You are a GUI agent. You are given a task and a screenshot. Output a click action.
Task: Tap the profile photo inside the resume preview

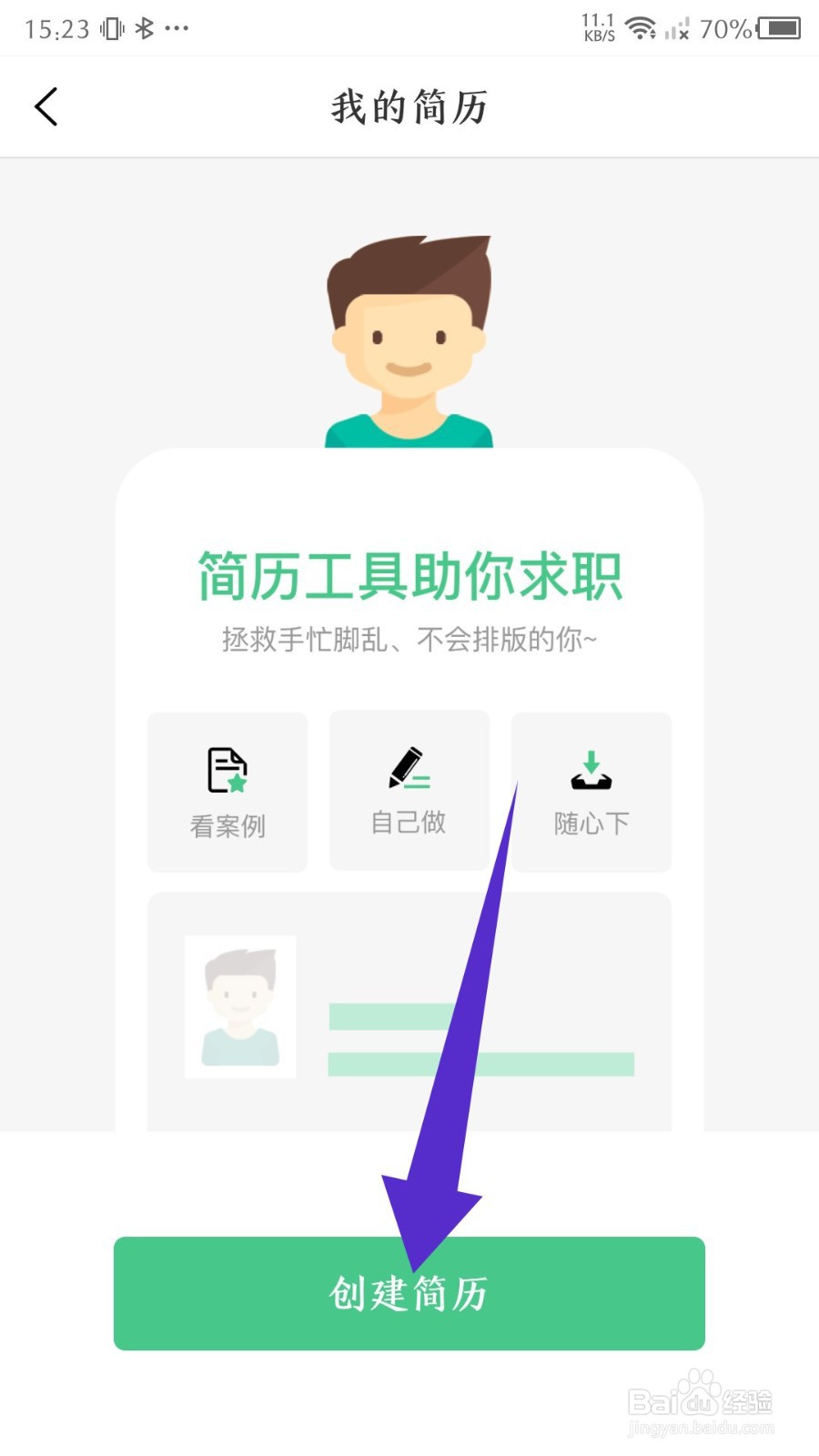pos(239,1006)
